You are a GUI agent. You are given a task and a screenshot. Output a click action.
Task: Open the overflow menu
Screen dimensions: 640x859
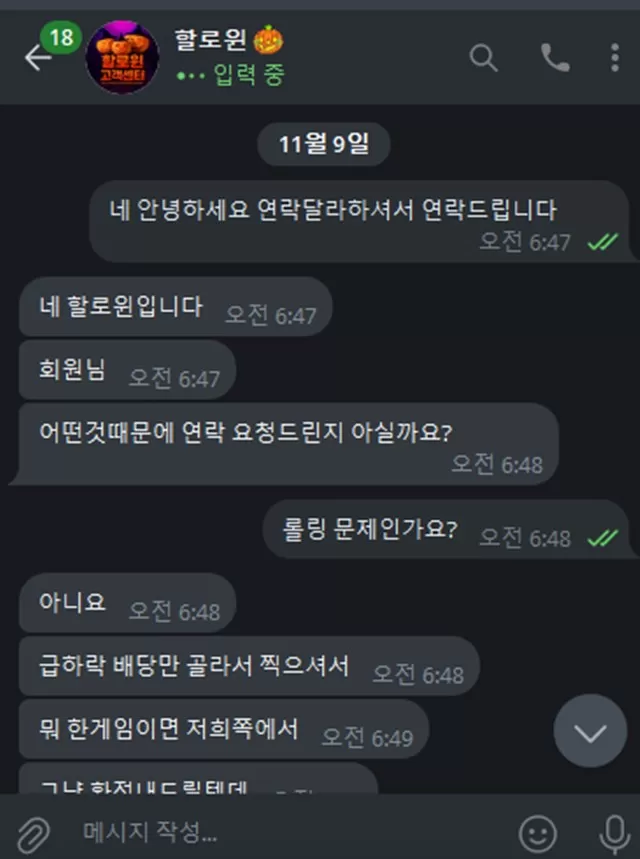point(614,58)
